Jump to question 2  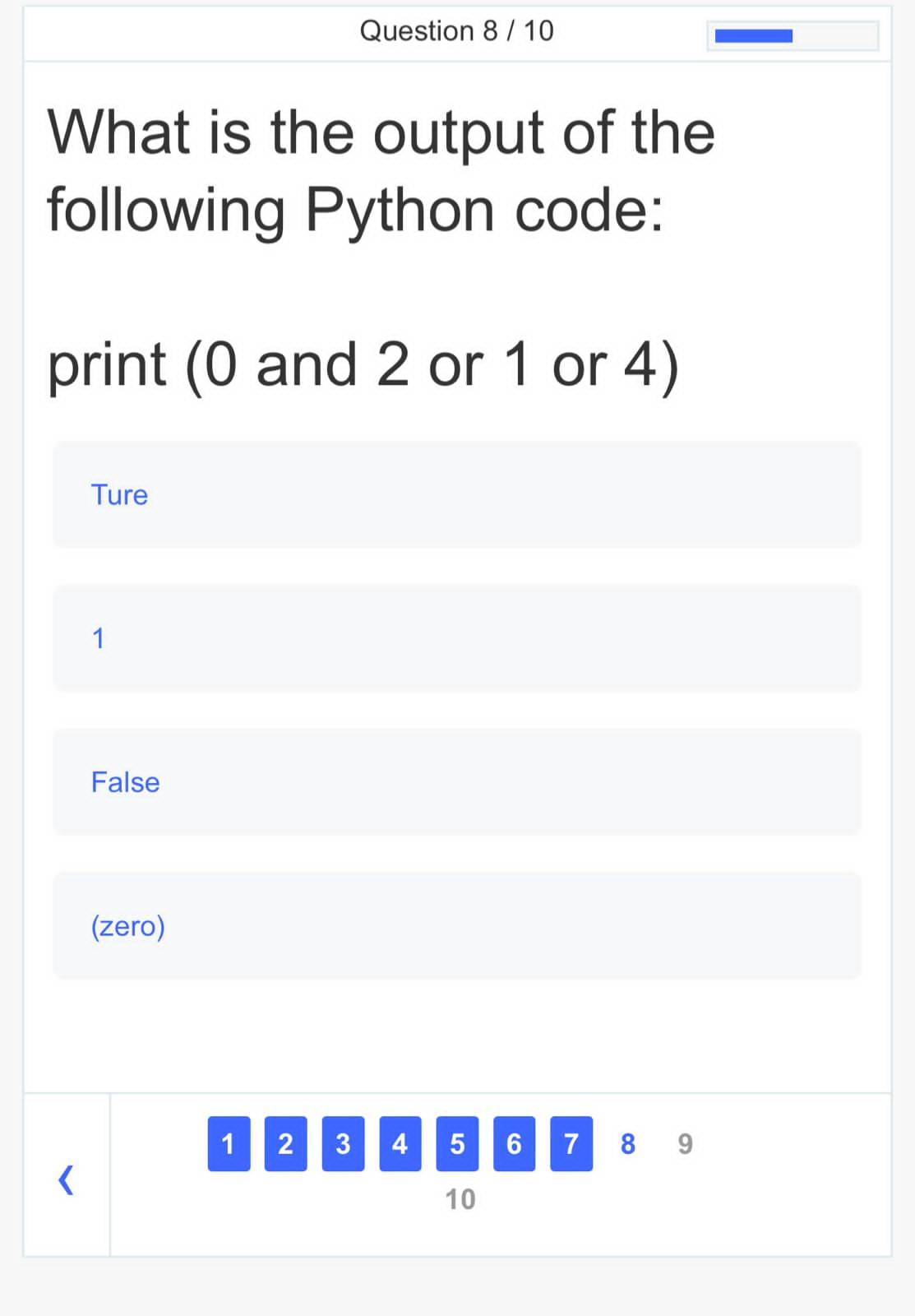point(285,1143)
